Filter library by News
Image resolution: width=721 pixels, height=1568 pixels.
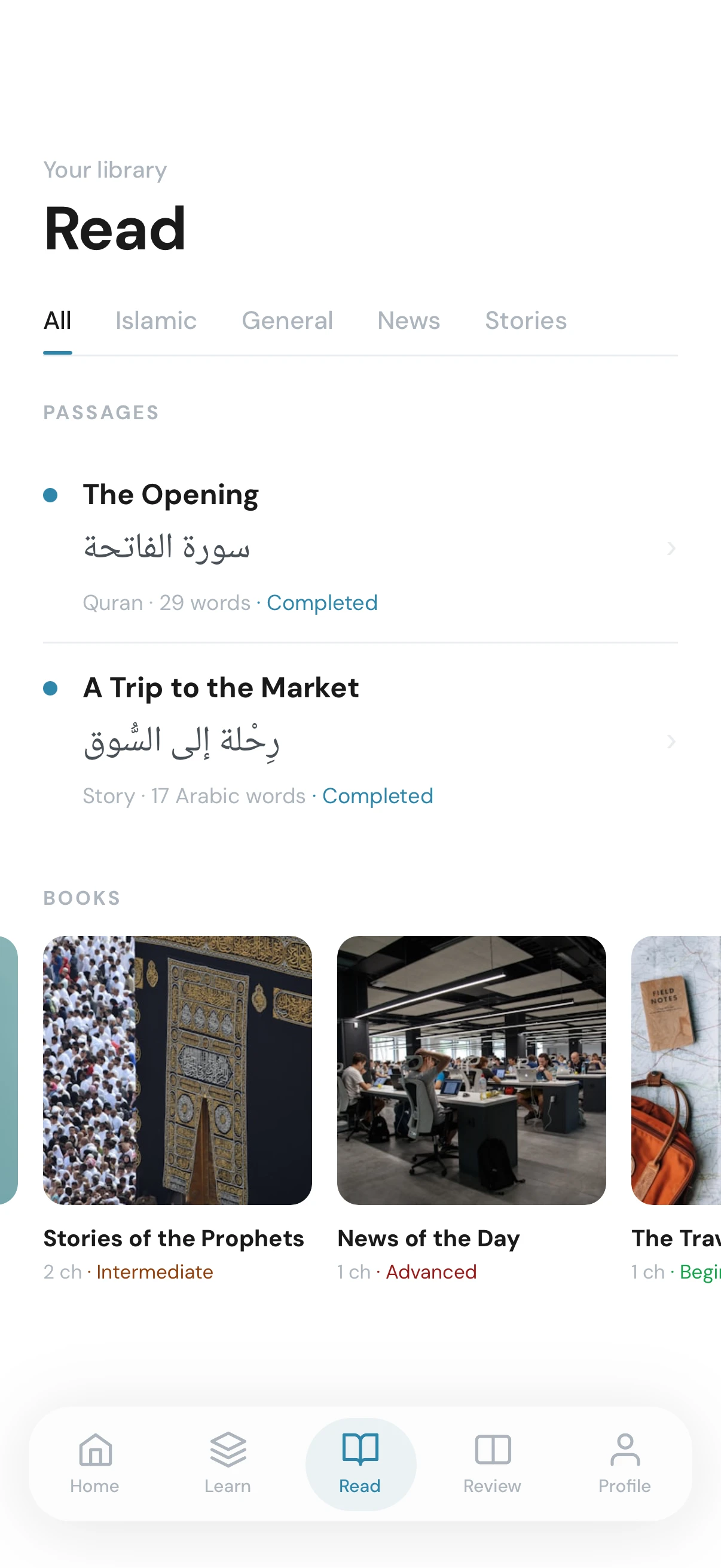click(x=408, y=321)
